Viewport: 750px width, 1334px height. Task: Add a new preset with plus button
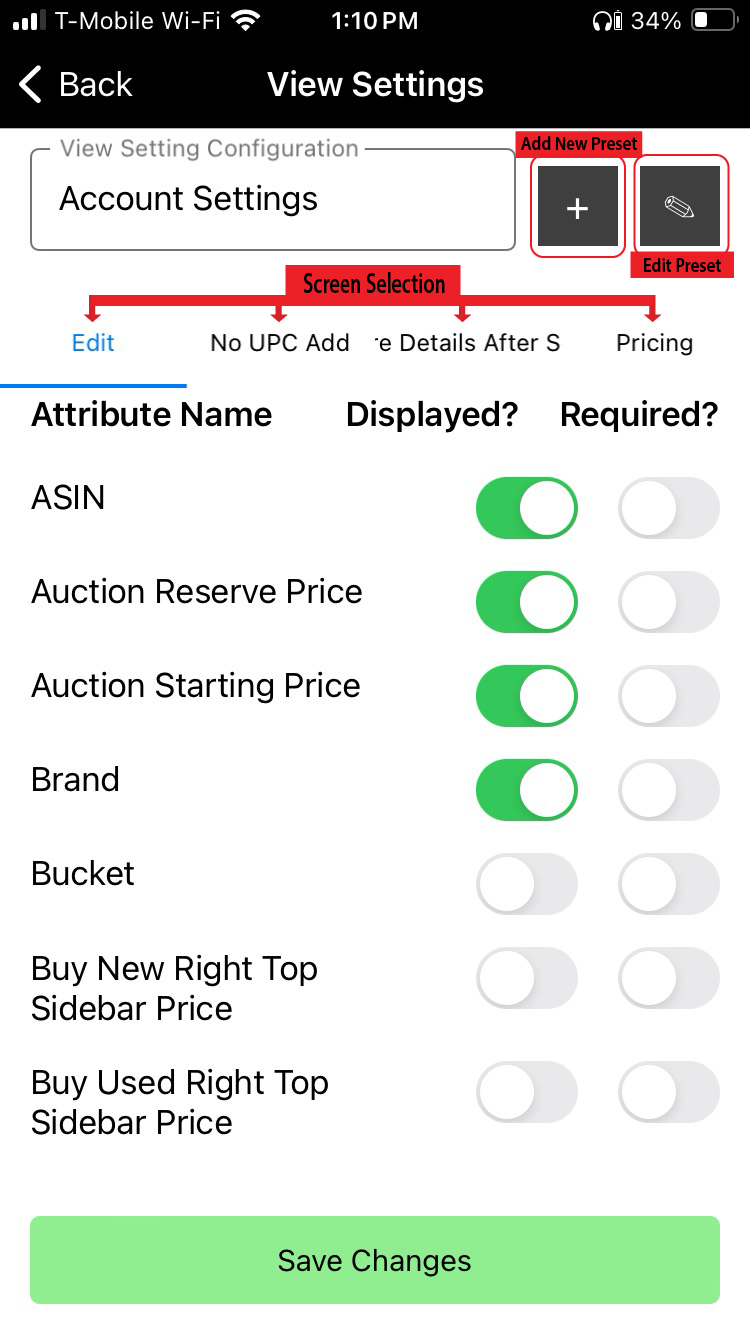[577, 207]
